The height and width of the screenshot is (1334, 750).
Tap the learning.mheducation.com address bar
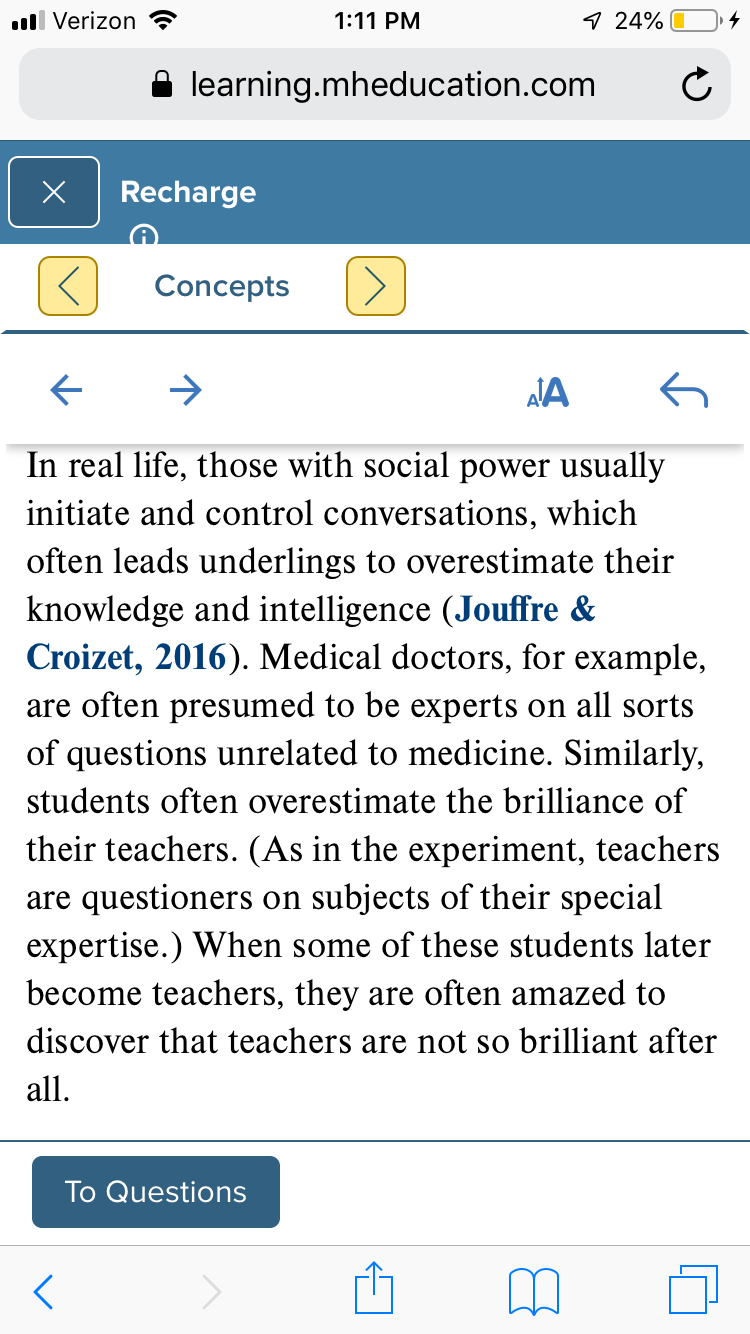click(x=375, y=85)
